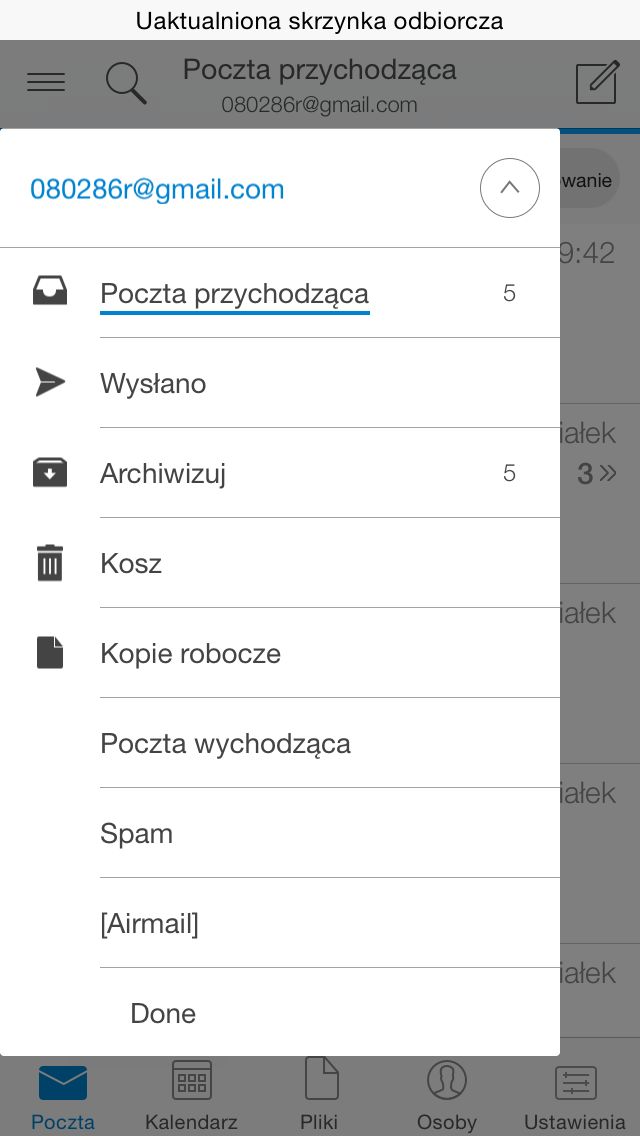Open Poczta przychodząca folder
Image resolution: width=640 pixels, height=1136 pixels.
coord(280,293)
